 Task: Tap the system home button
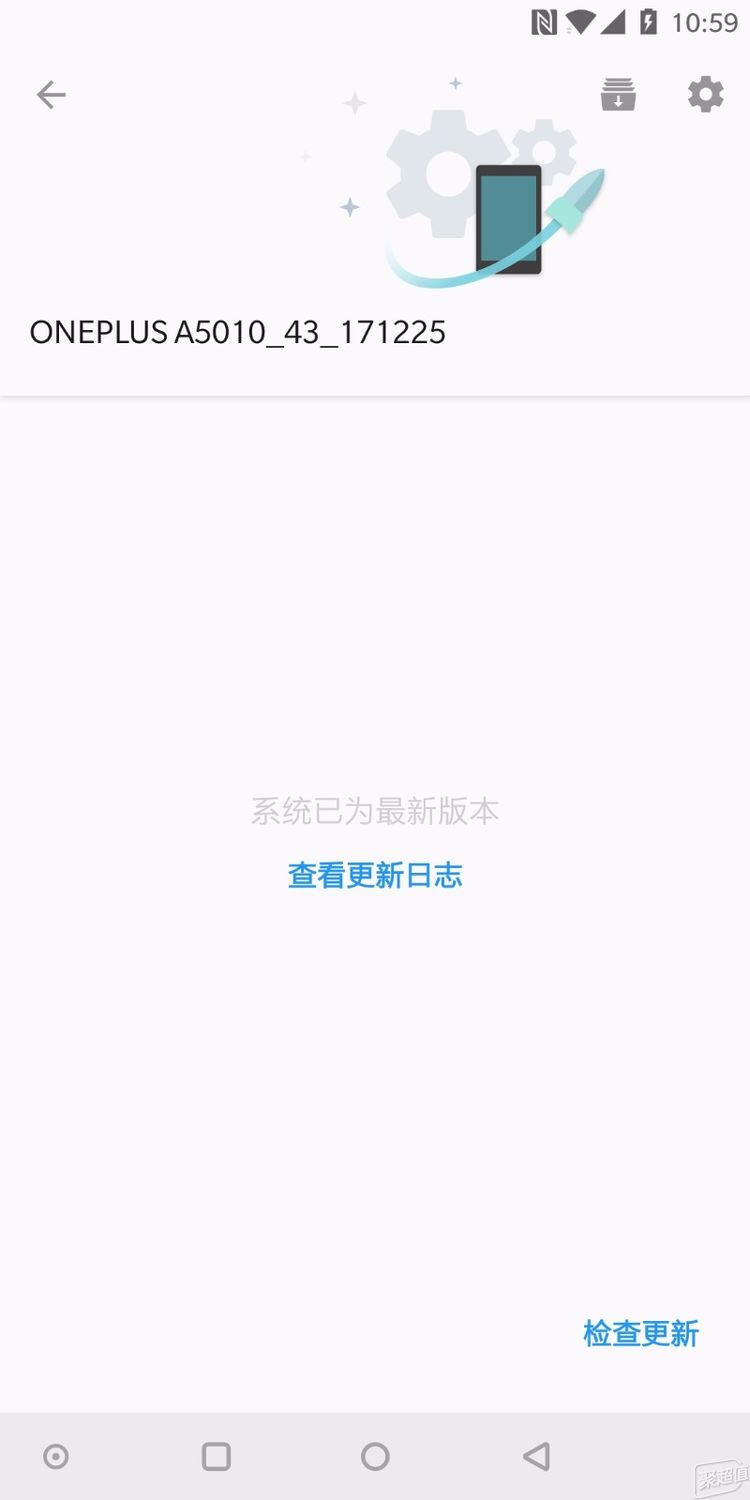pyautogui.click(x=375, y=1456)
